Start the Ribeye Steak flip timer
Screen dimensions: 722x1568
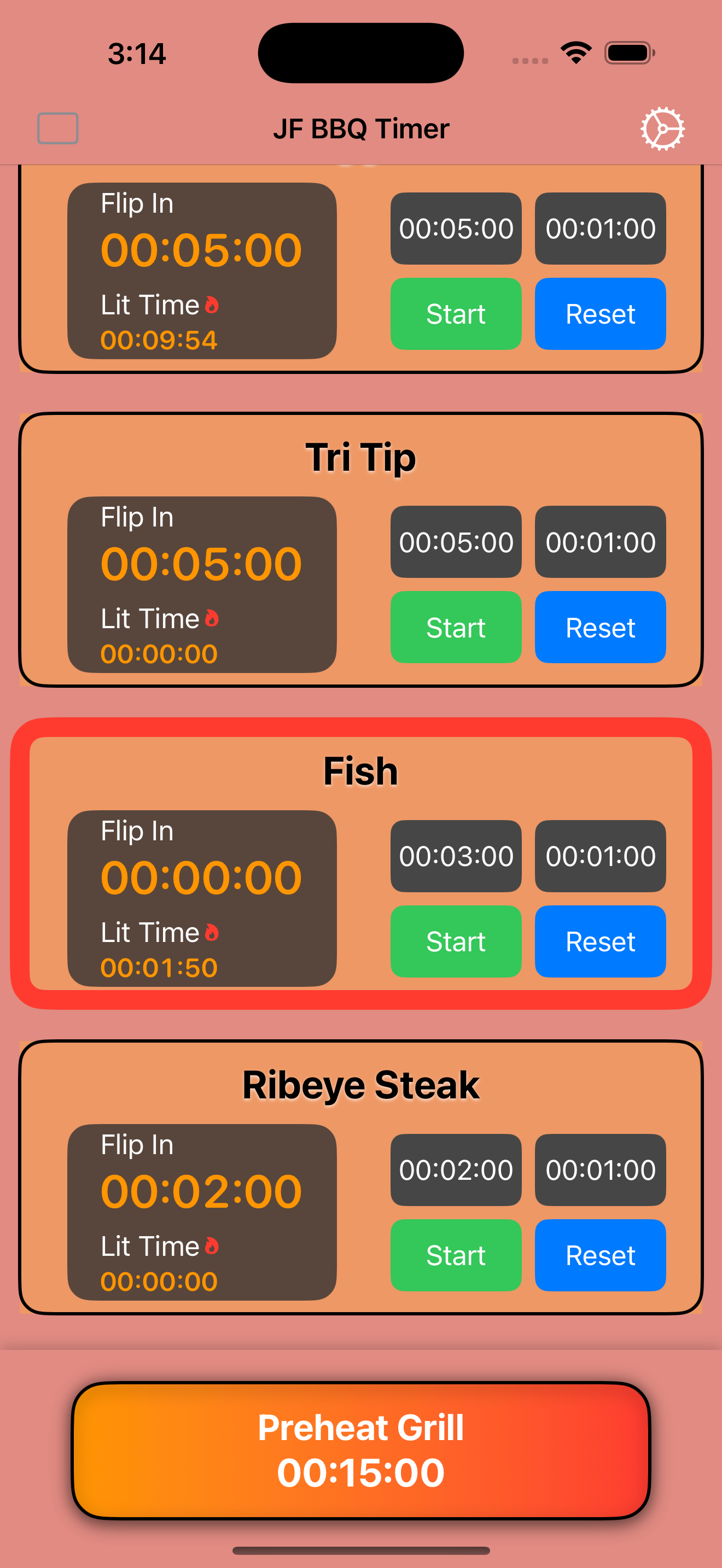click(456, 1255)
